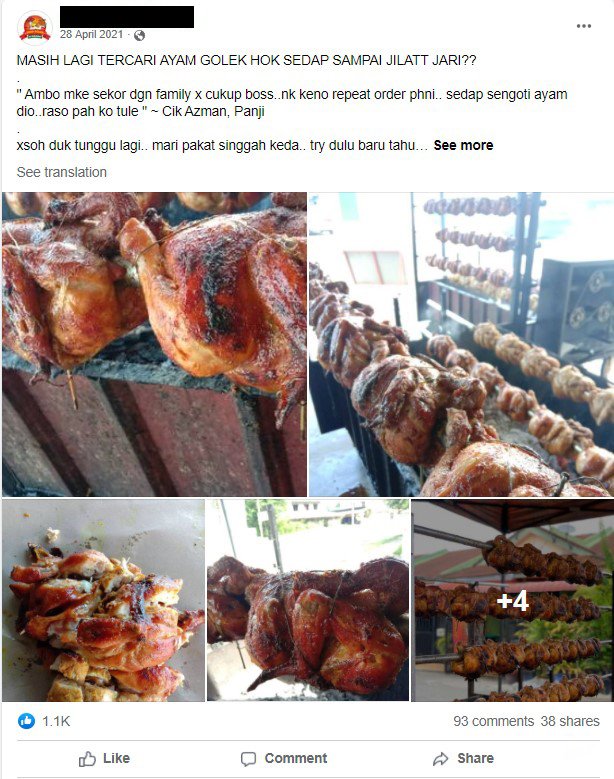Like this roast chicken post

[104, 758]
